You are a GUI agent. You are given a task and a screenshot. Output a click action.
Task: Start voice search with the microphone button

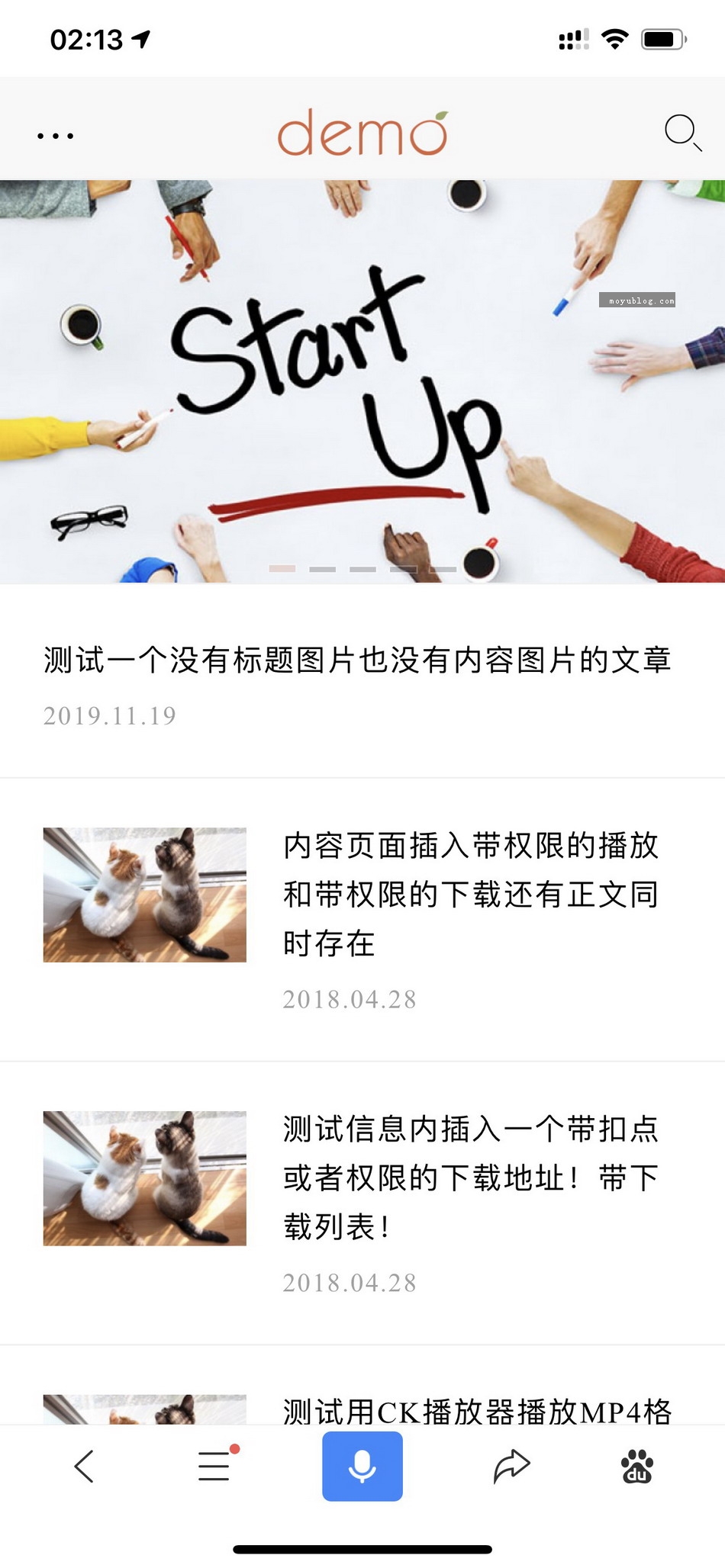click(x=362, y=1466)
